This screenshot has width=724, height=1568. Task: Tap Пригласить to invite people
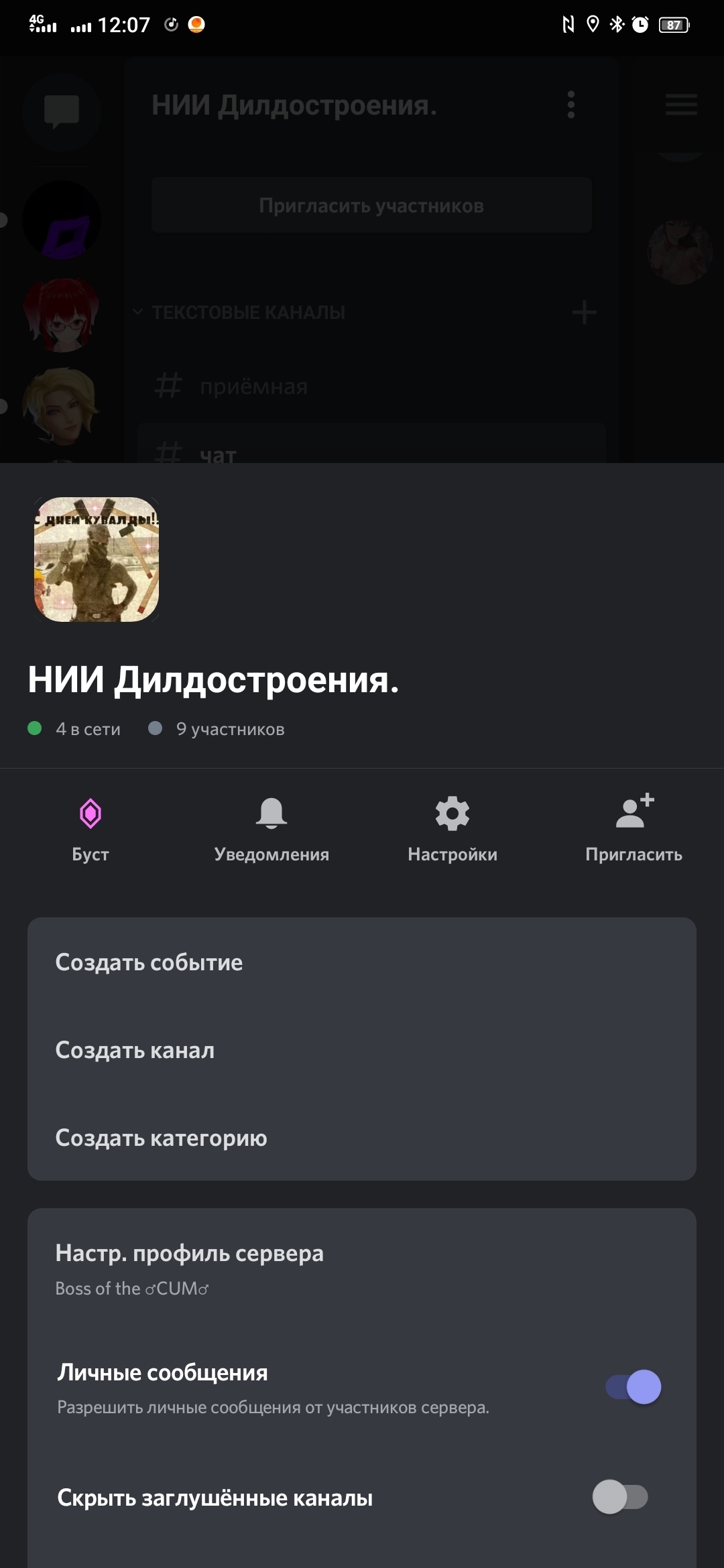[x=633, y=828]
